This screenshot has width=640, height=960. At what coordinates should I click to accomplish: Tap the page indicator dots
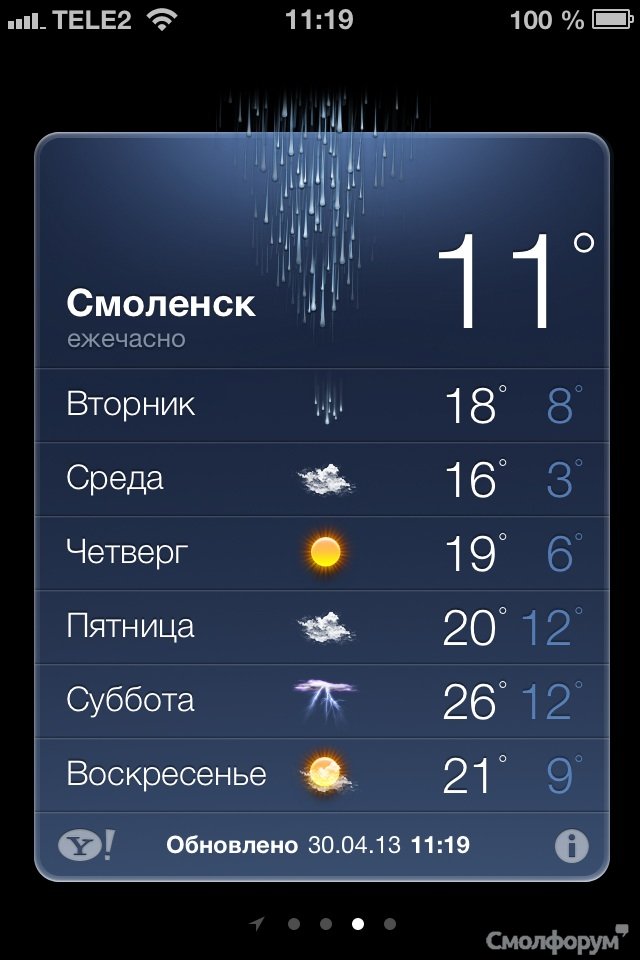pyautogui.click(x=325, y=924)
